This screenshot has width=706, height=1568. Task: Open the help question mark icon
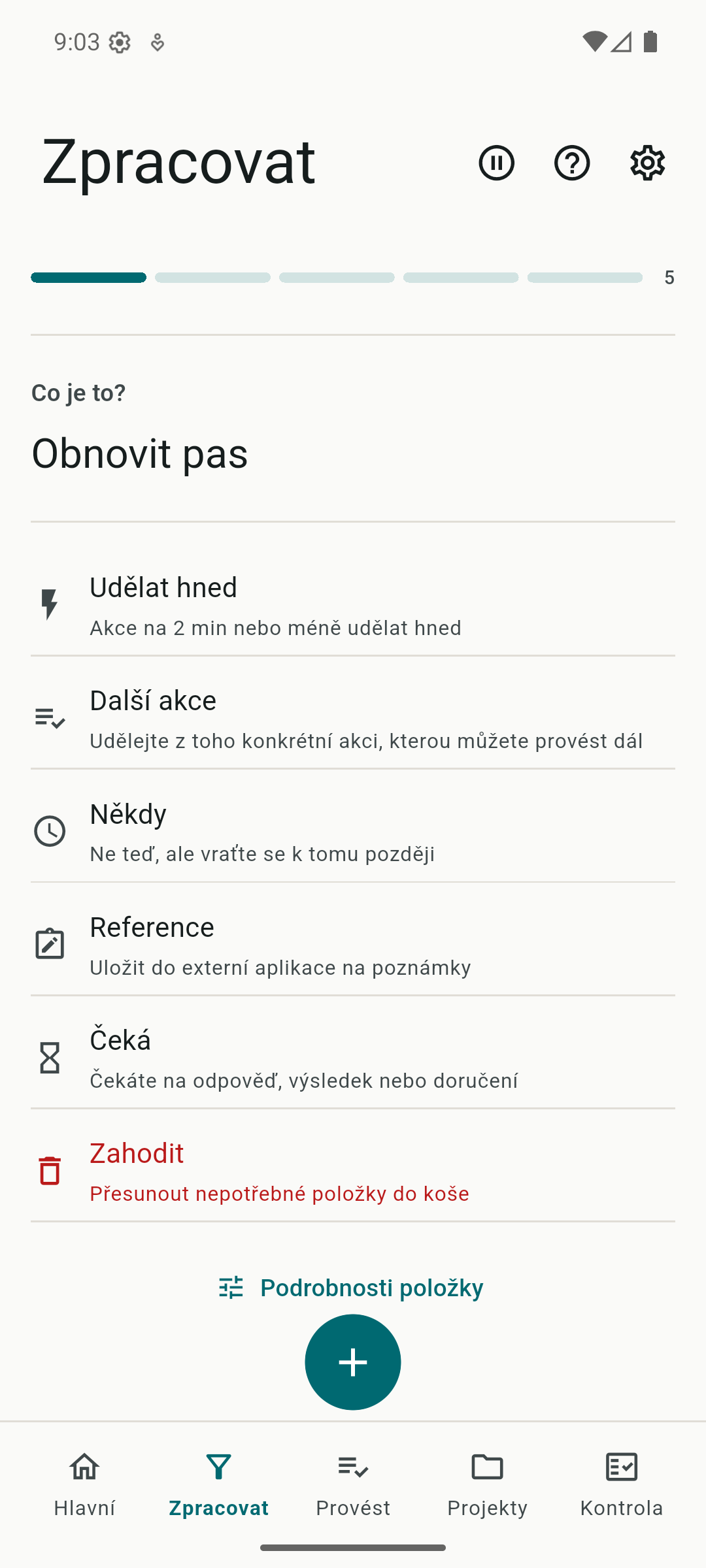(572, 163)
